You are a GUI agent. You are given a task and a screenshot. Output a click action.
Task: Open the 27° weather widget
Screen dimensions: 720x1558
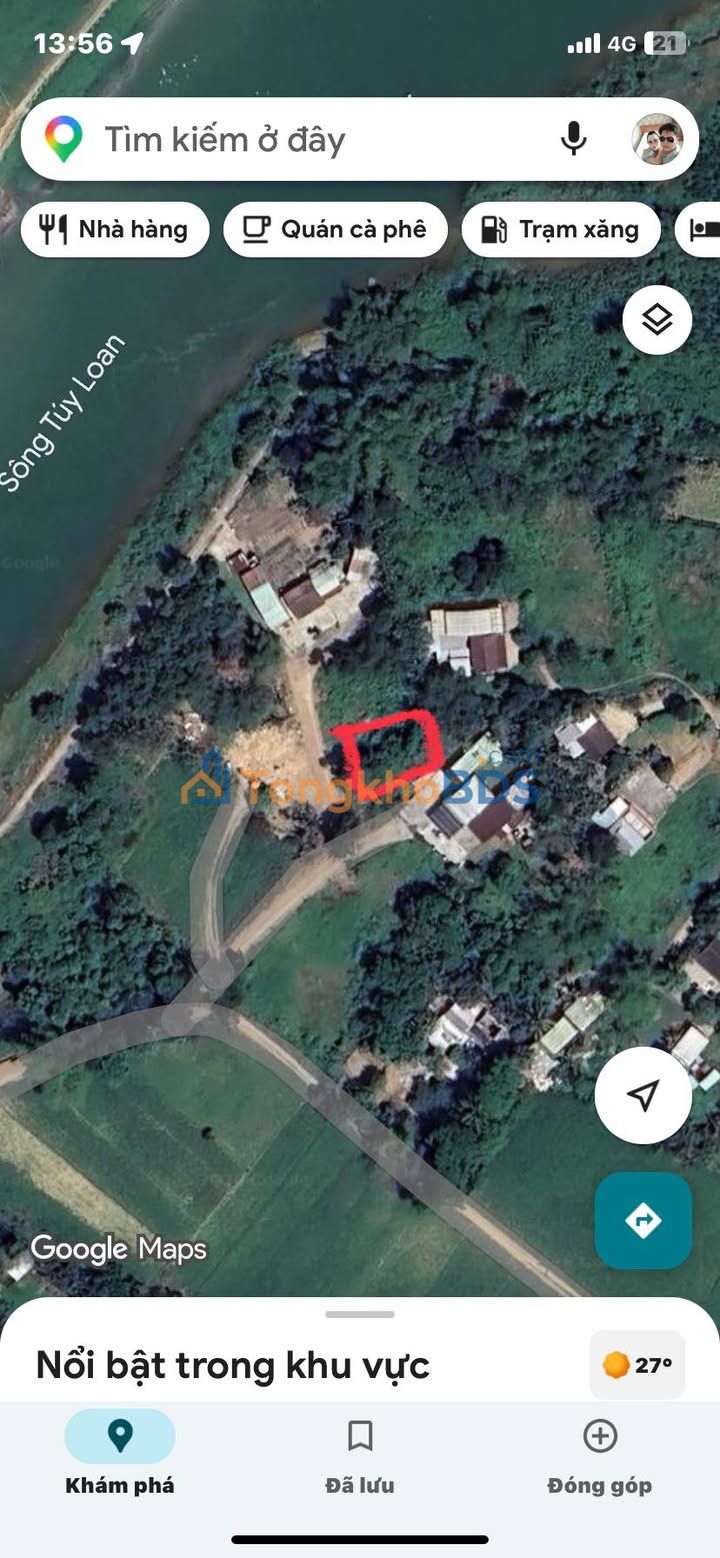point(637,1365)
